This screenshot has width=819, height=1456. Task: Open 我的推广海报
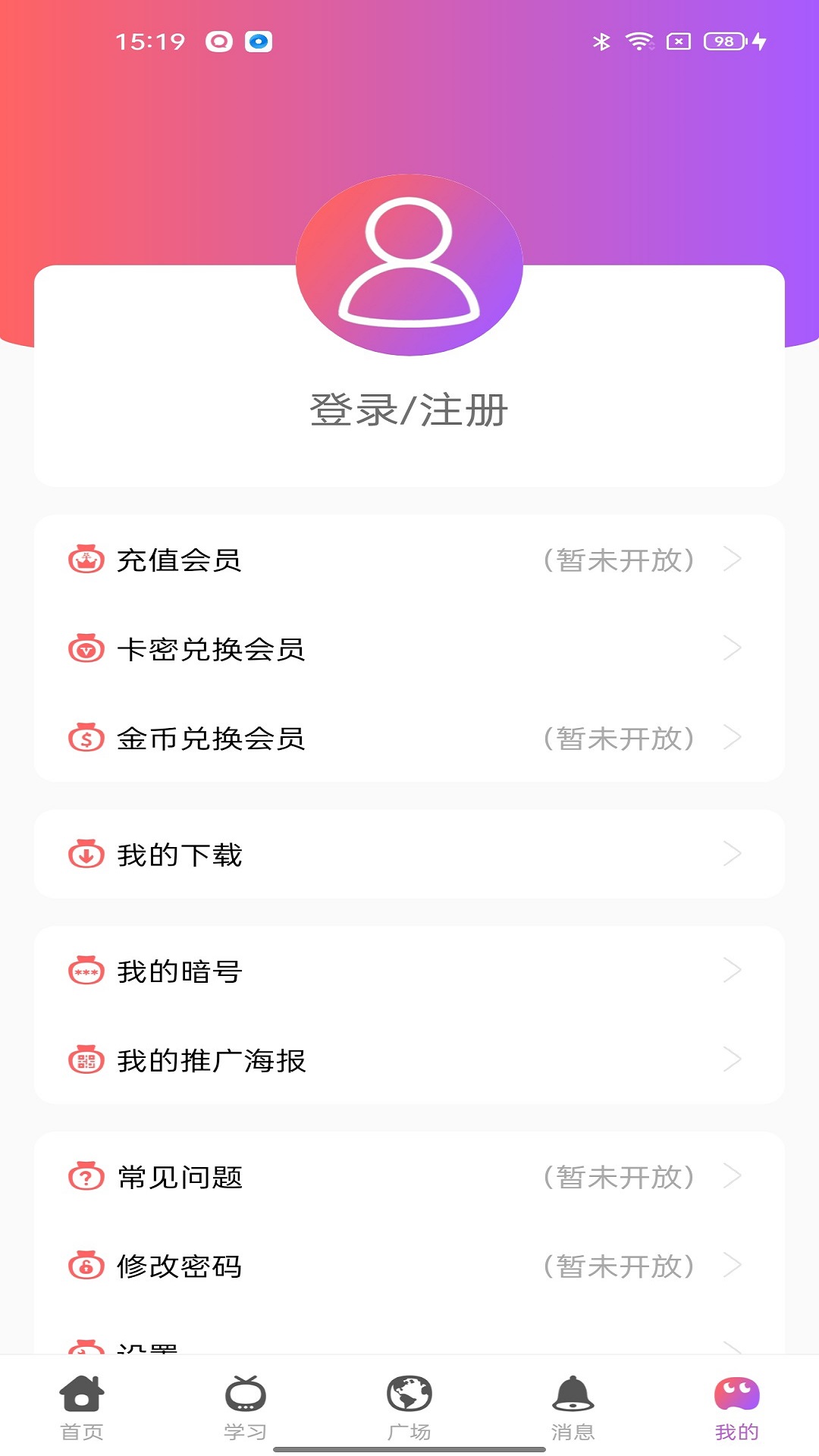pos(409,1059)
